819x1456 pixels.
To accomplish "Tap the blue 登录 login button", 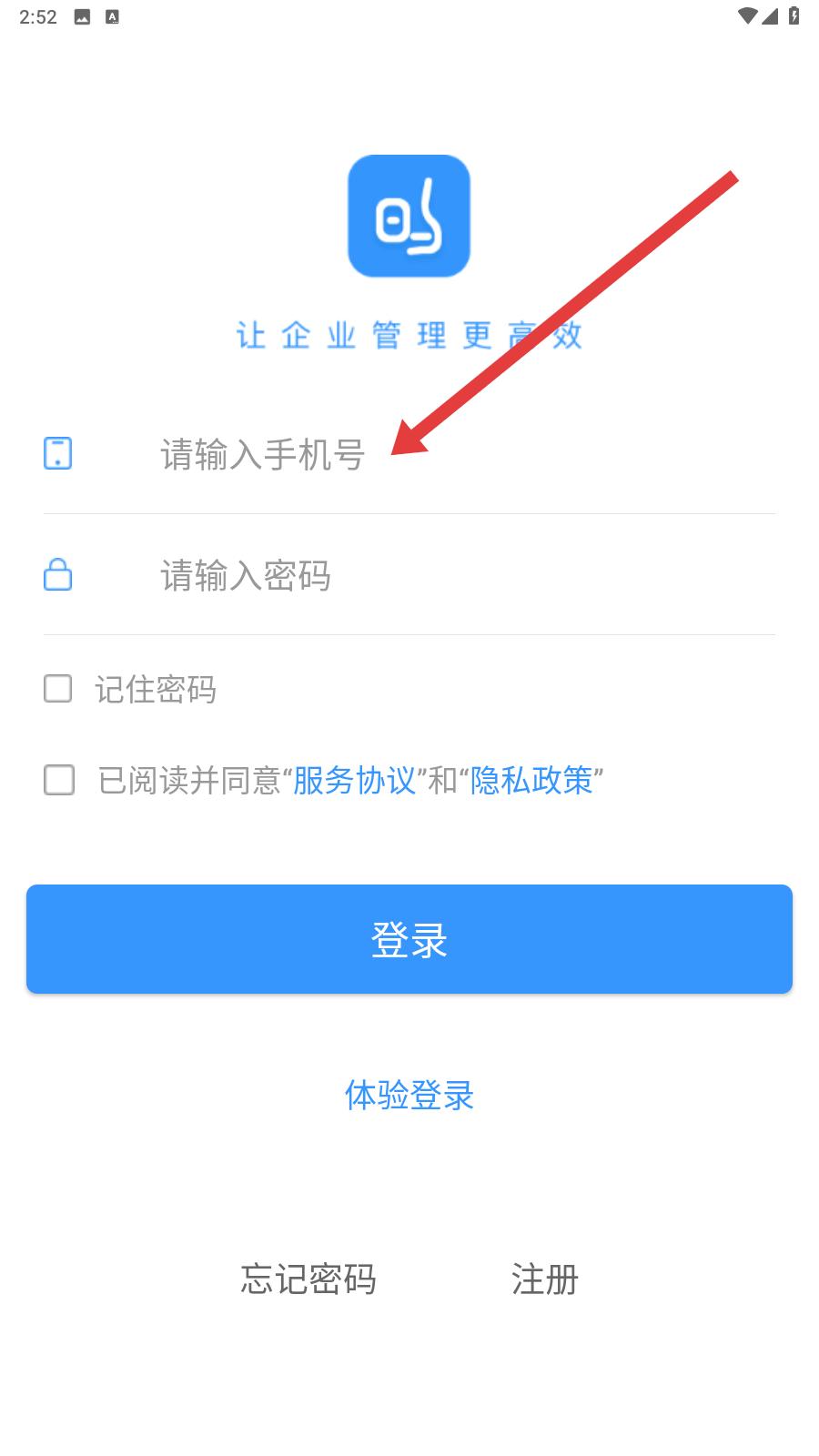I will [409, 939].
